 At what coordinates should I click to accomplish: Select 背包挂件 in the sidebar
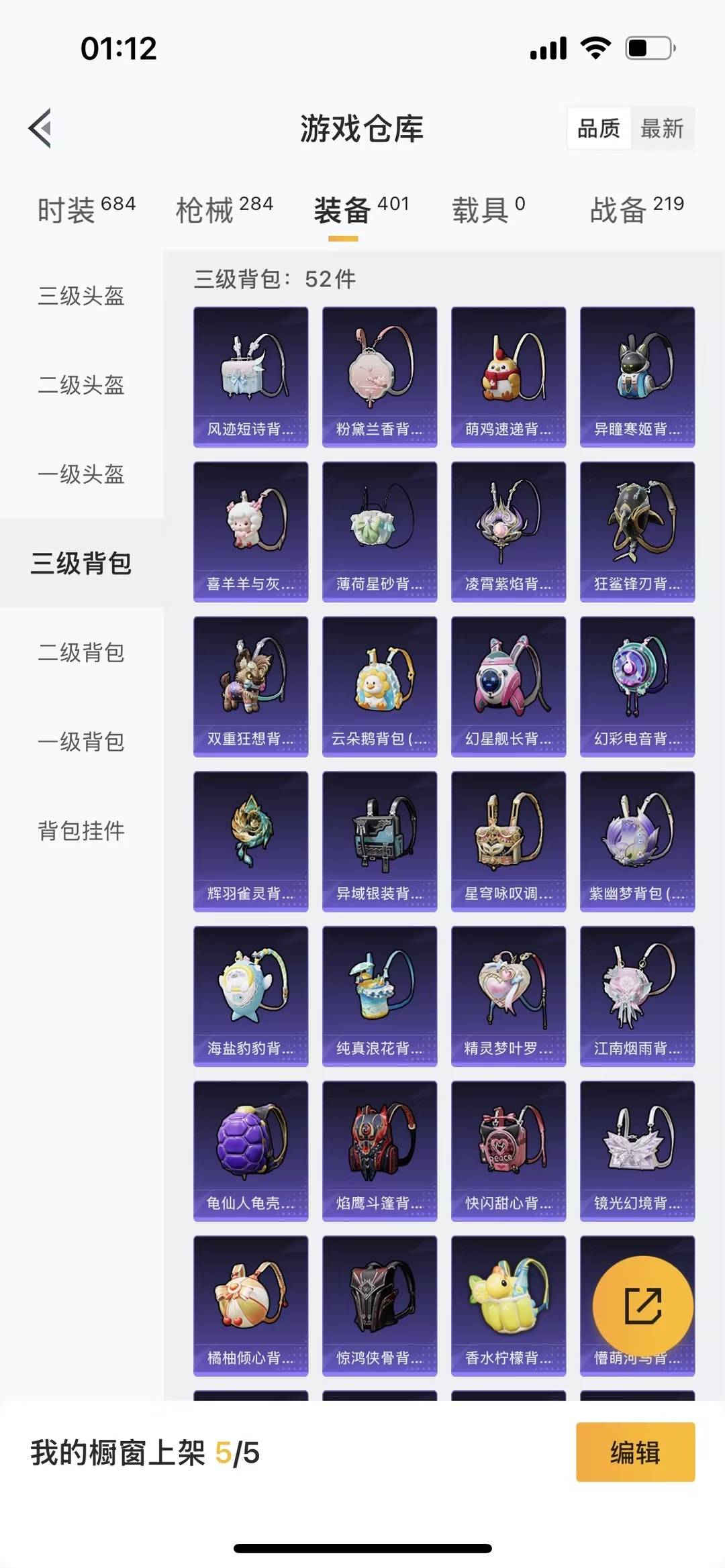click(81, 831)
